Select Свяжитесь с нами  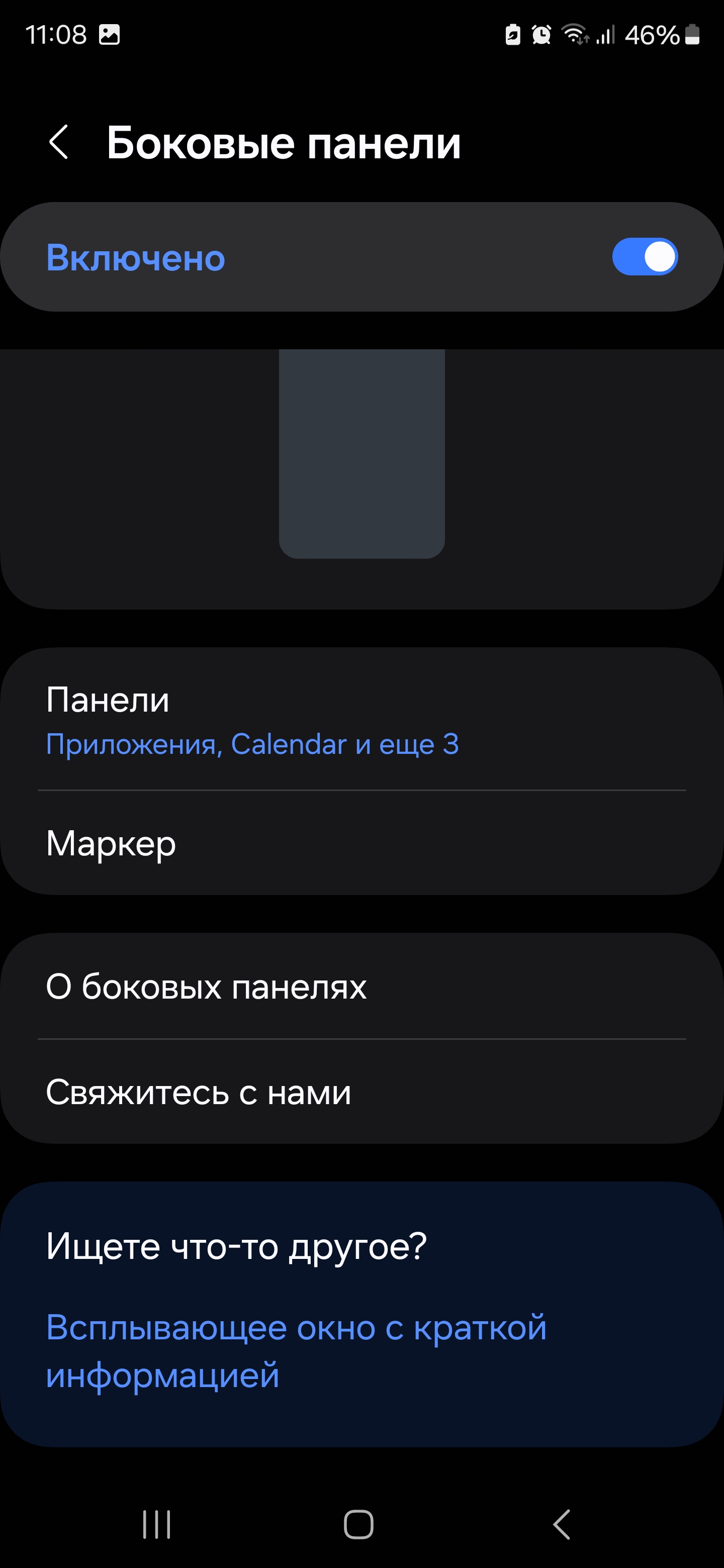coord(361,1092)
